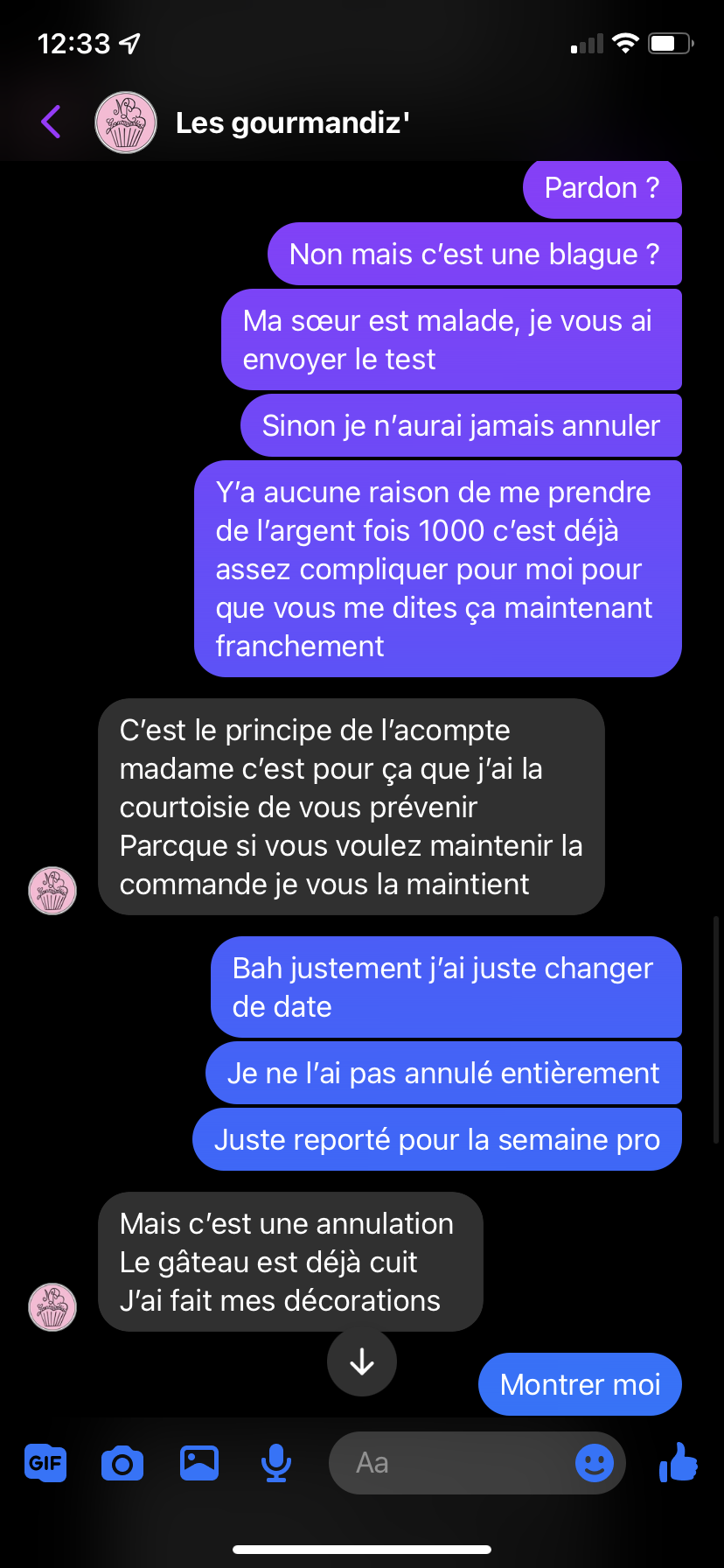Image resolution: width=724 pixels, height=1568 pixels.
Task: Focus the Aa message text field
Action: pos(446,1463)
